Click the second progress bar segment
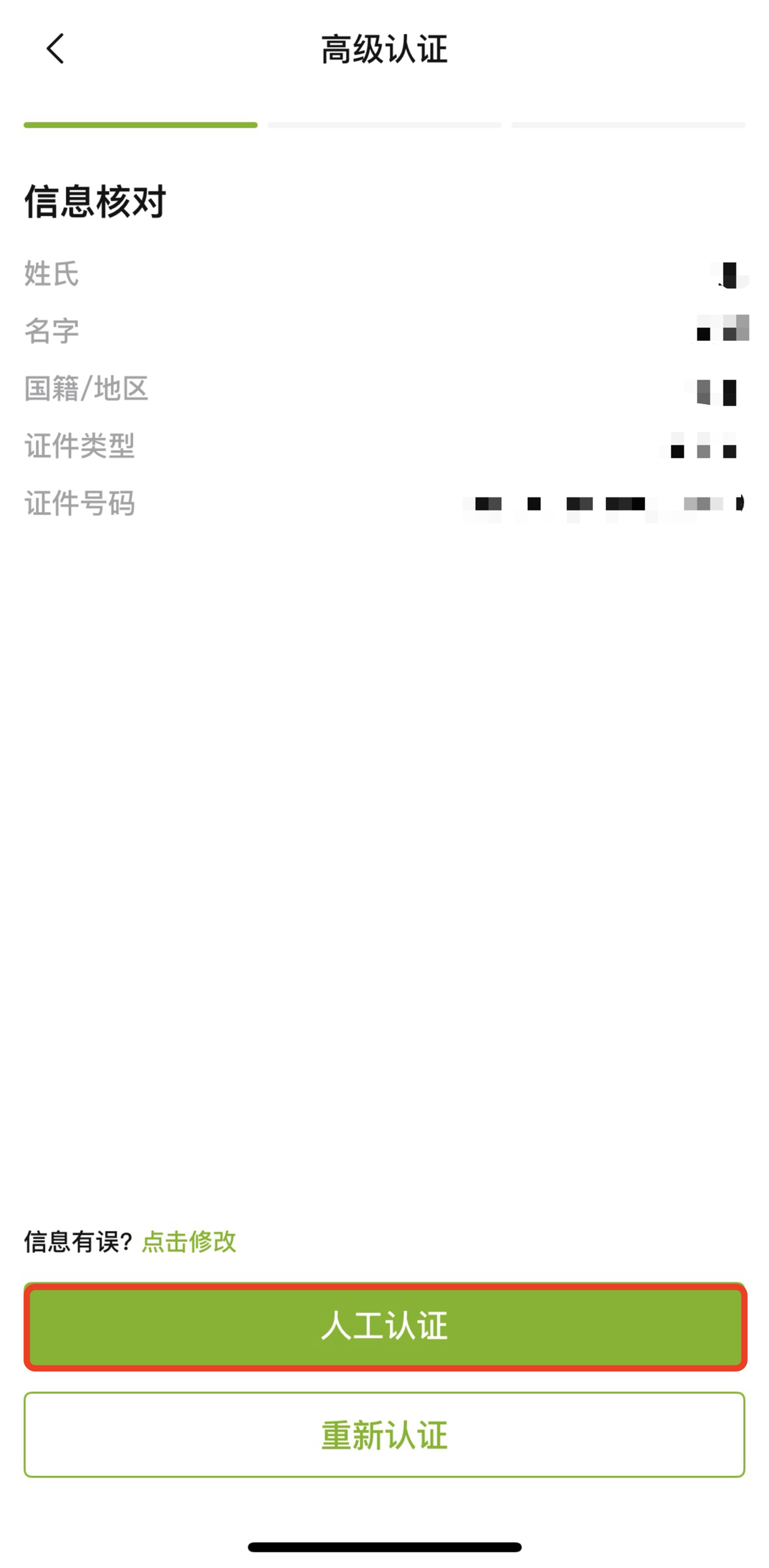Viewport: 769px width, 1568px height. 383,126
